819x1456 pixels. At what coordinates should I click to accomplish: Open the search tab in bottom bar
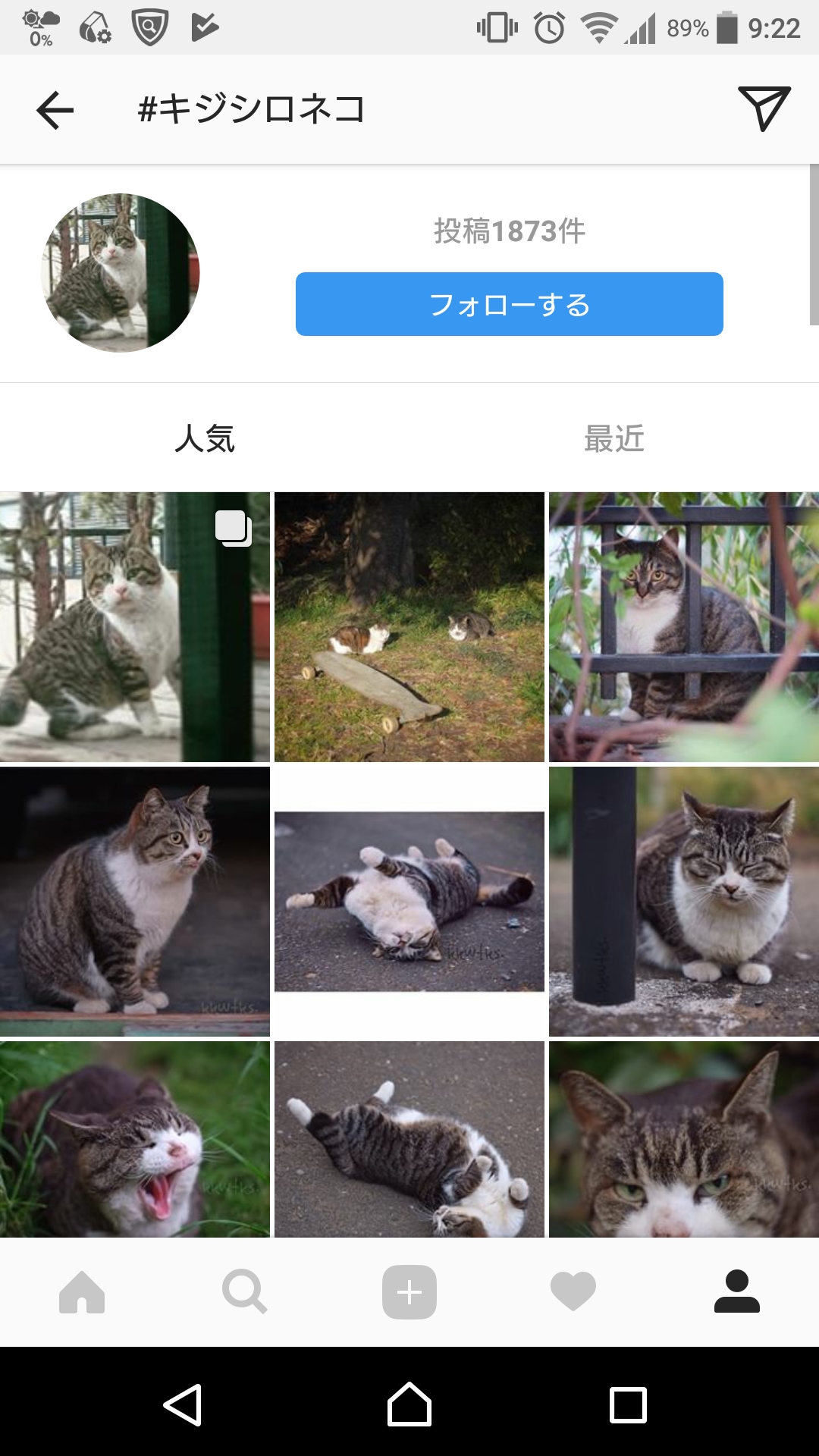point(244,1292)
